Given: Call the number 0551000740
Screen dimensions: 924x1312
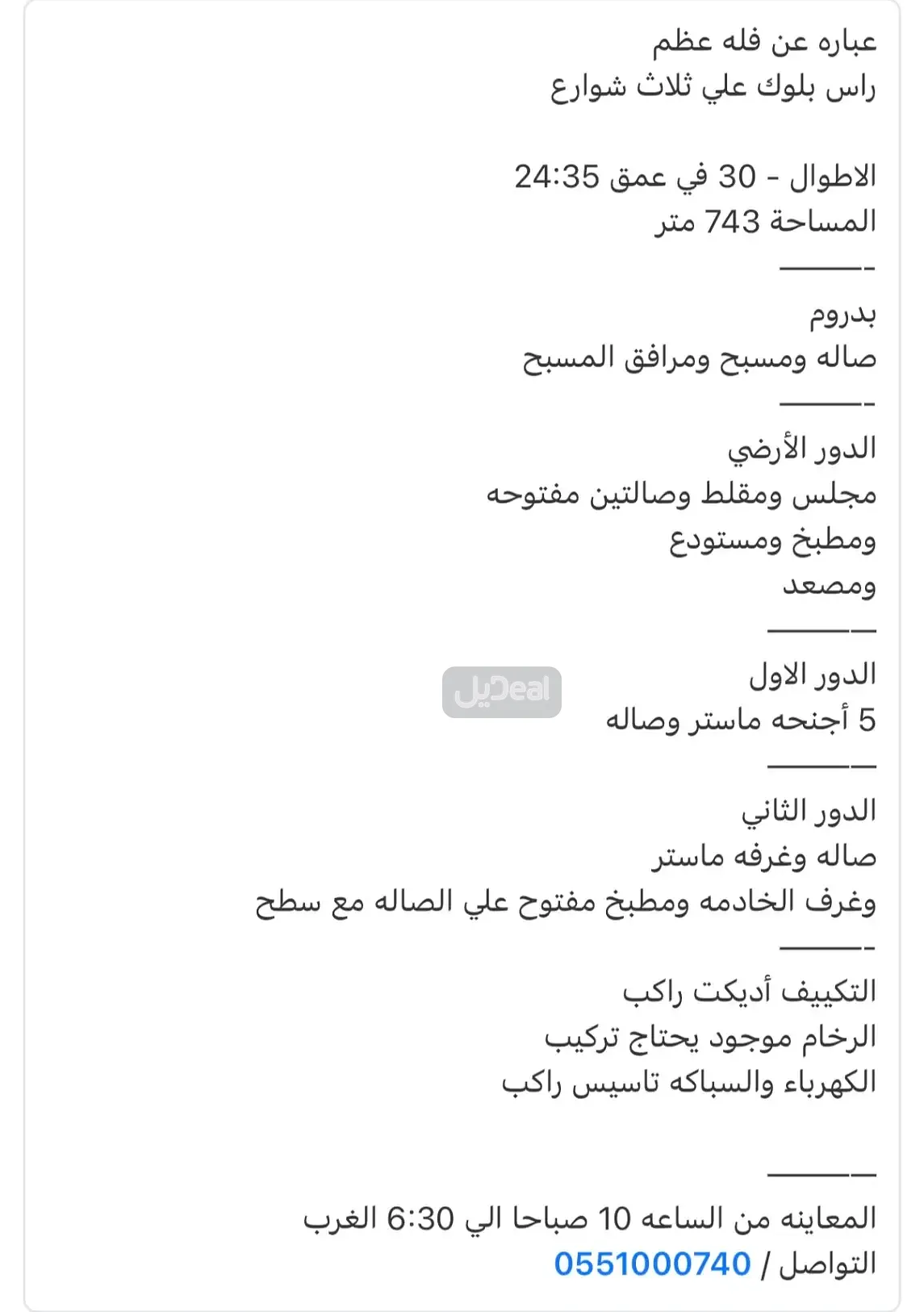Looking at the screenshot, I should coord(652,1264).
